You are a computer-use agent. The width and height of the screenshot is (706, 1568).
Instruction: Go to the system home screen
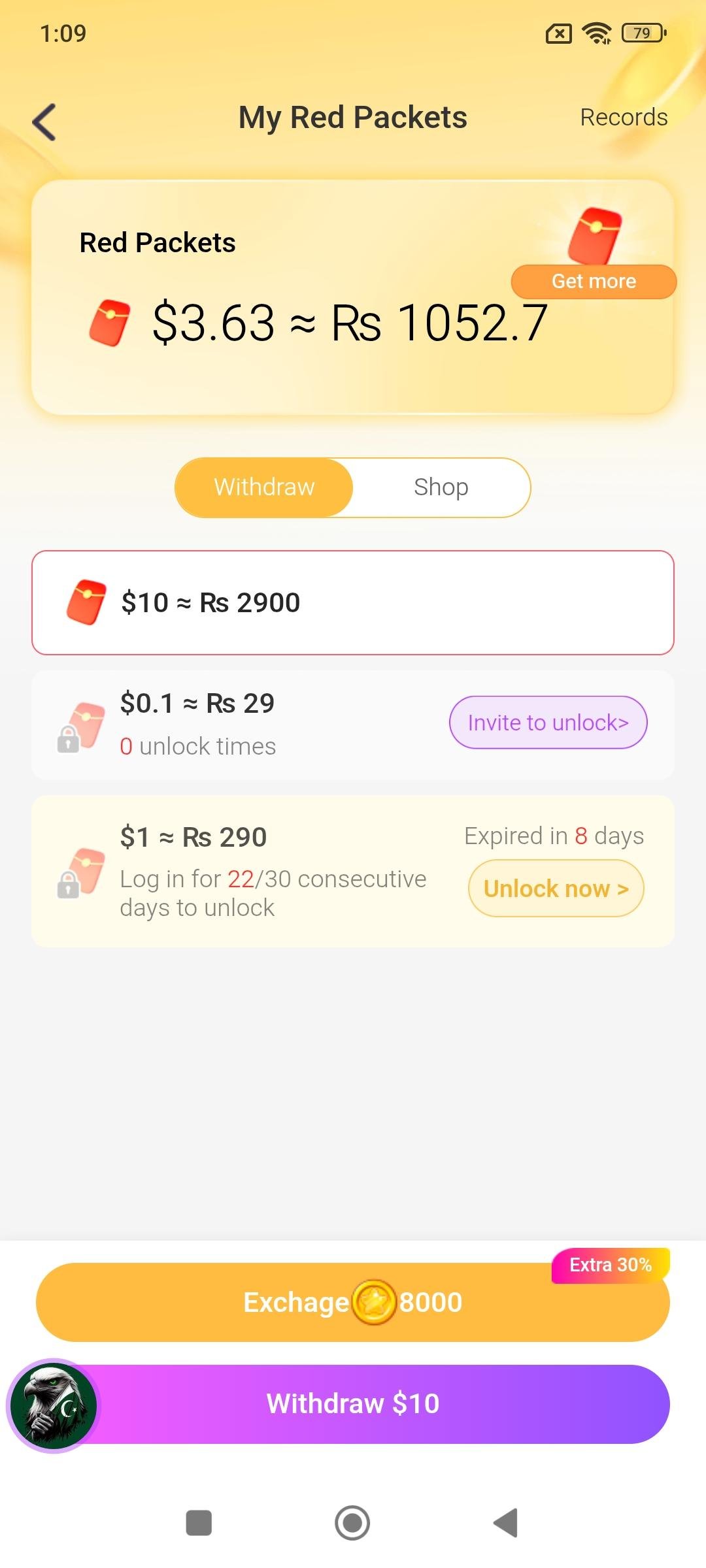tap(352, 1523)
